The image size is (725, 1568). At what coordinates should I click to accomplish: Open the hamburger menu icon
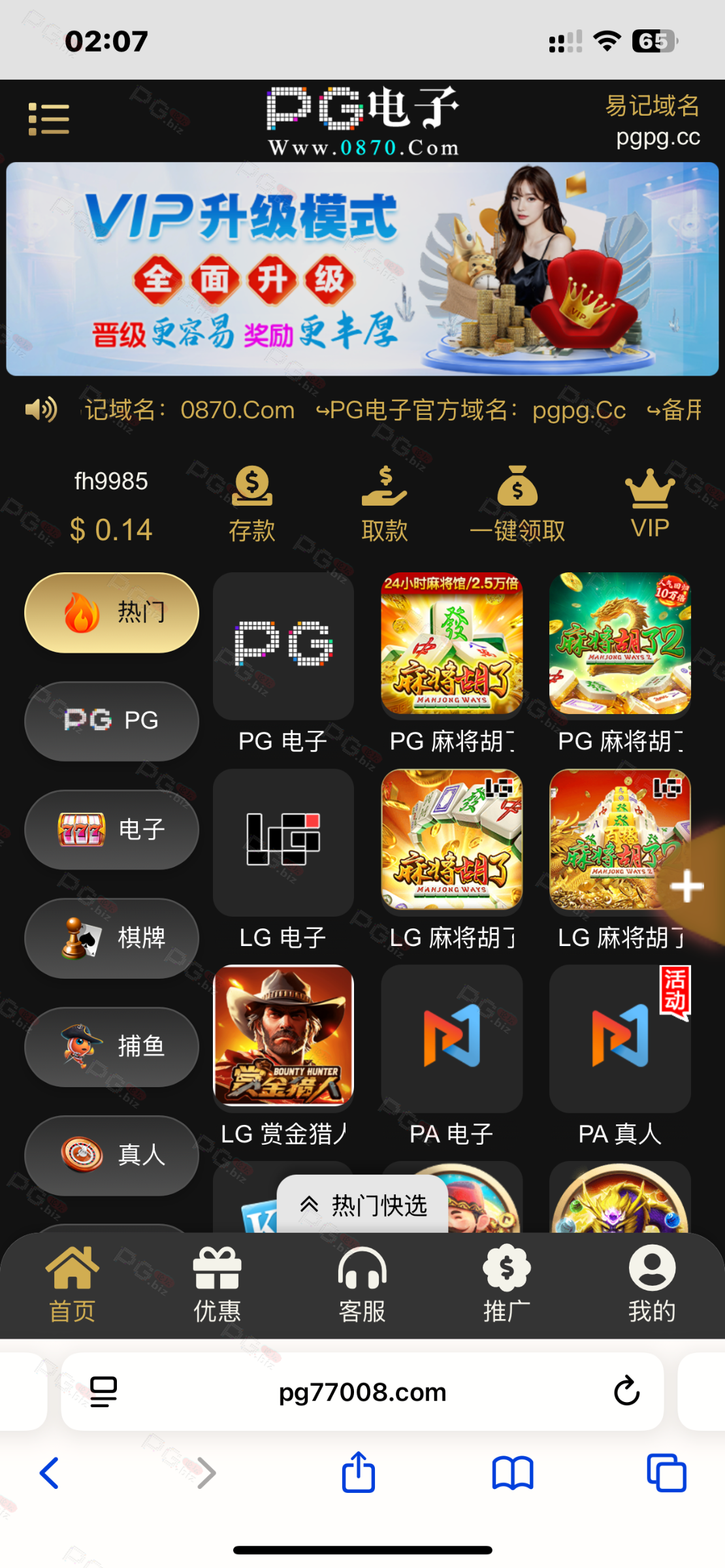[49, 119]
